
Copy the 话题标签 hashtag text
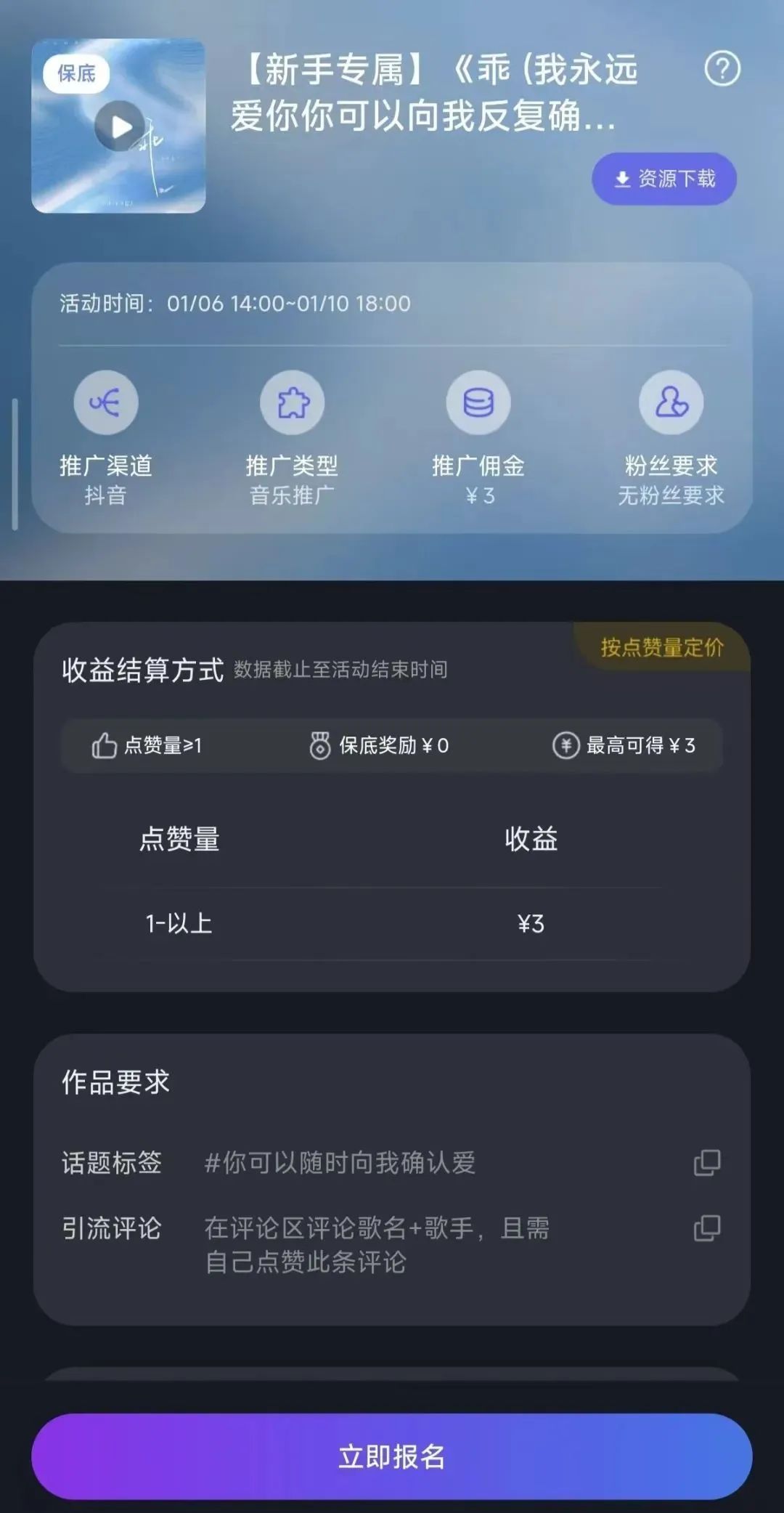pyautogui.click(x=707, y=1162)
